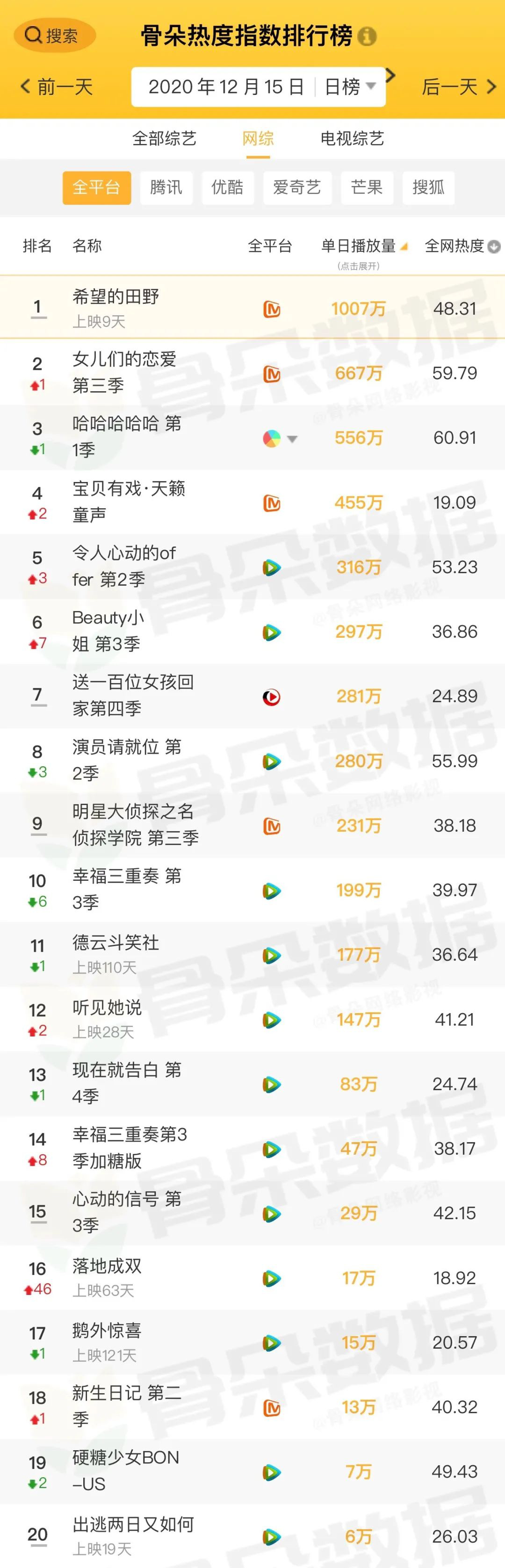Go to 后一天 next day
The width and height of the screenshot is (505, 1568).
click(458, 87)
